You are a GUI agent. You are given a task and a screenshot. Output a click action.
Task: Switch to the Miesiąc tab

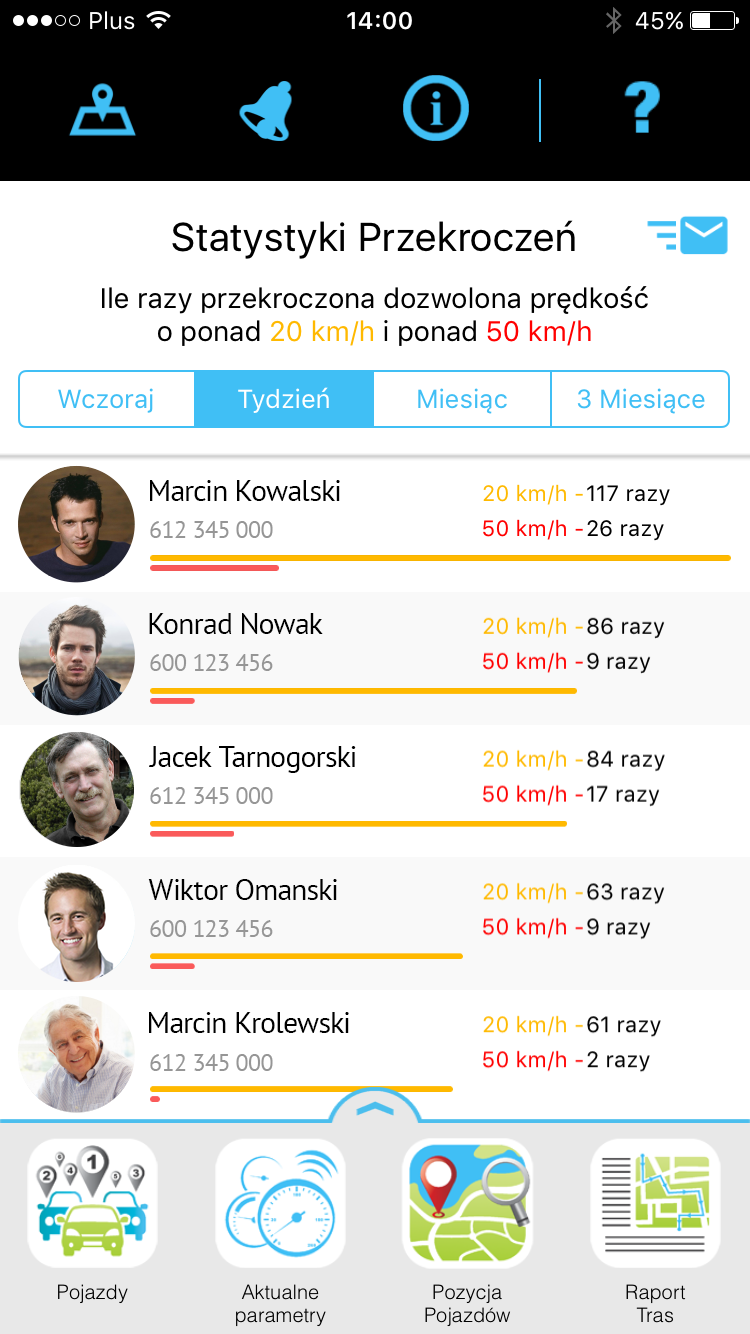462,400
